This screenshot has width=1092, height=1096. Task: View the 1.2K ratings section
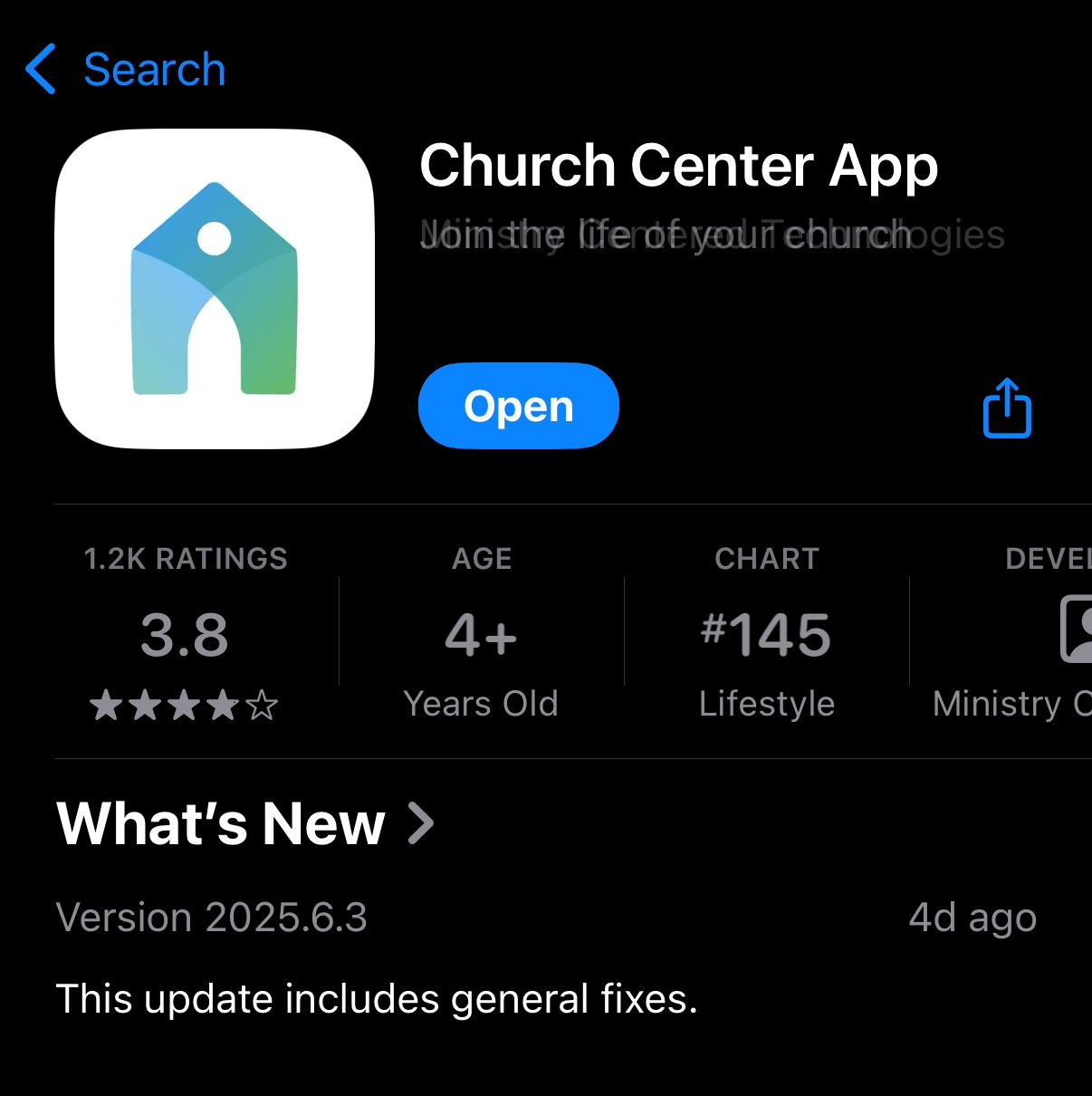tap(185, 634)
